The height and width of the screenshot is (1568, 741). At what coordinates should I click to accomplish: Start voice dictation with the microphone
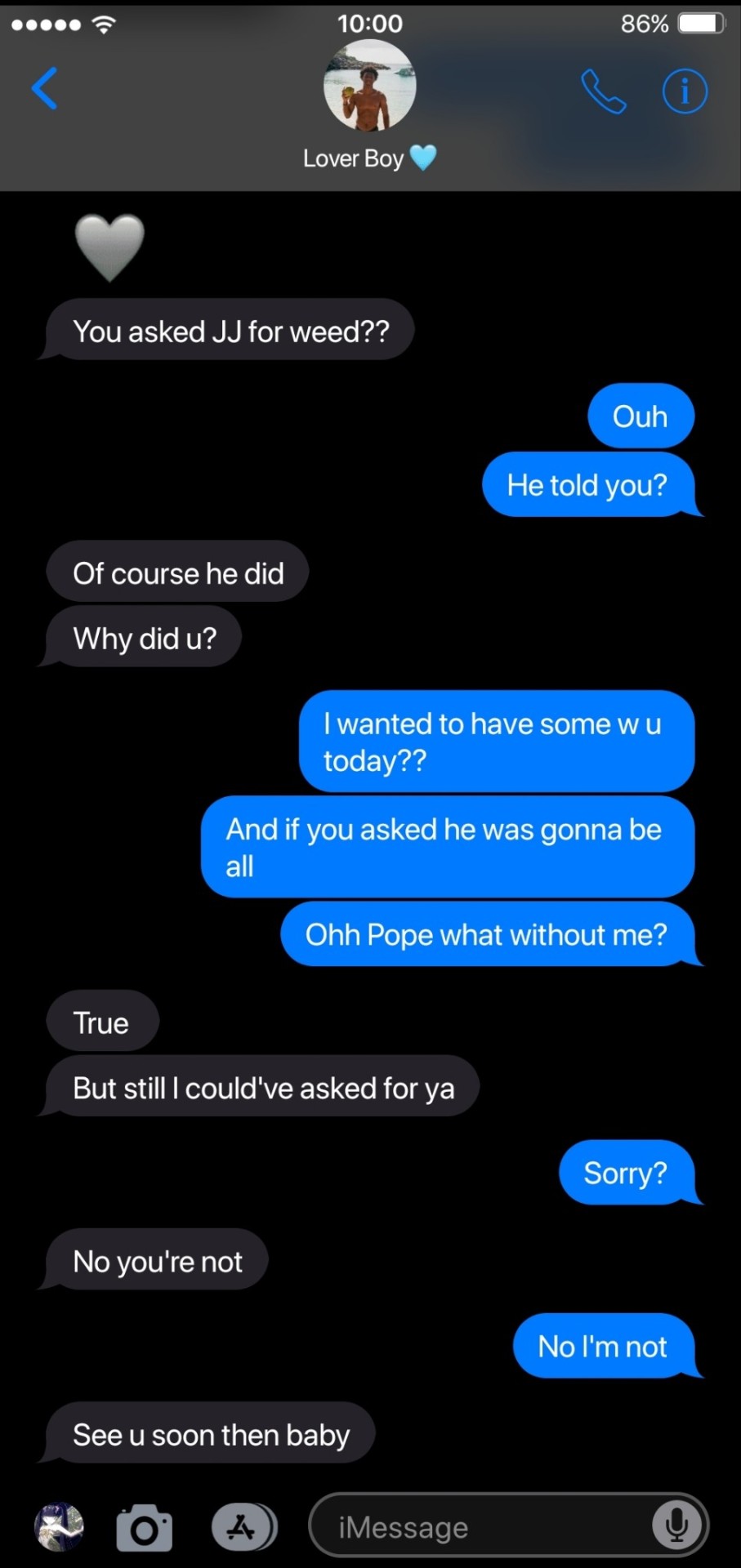point(676,1526)
